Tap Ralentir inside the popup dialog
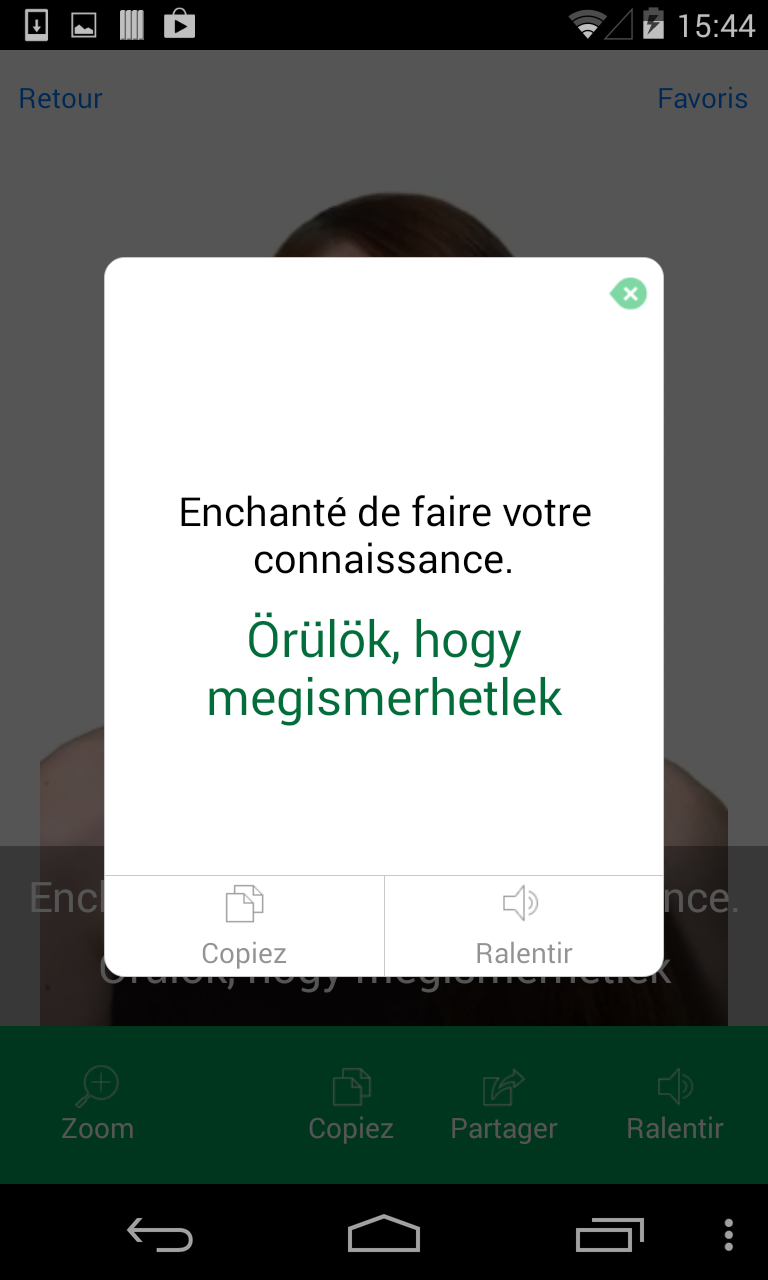Screen dimensions: 768x1280 (x=523, y=925)
